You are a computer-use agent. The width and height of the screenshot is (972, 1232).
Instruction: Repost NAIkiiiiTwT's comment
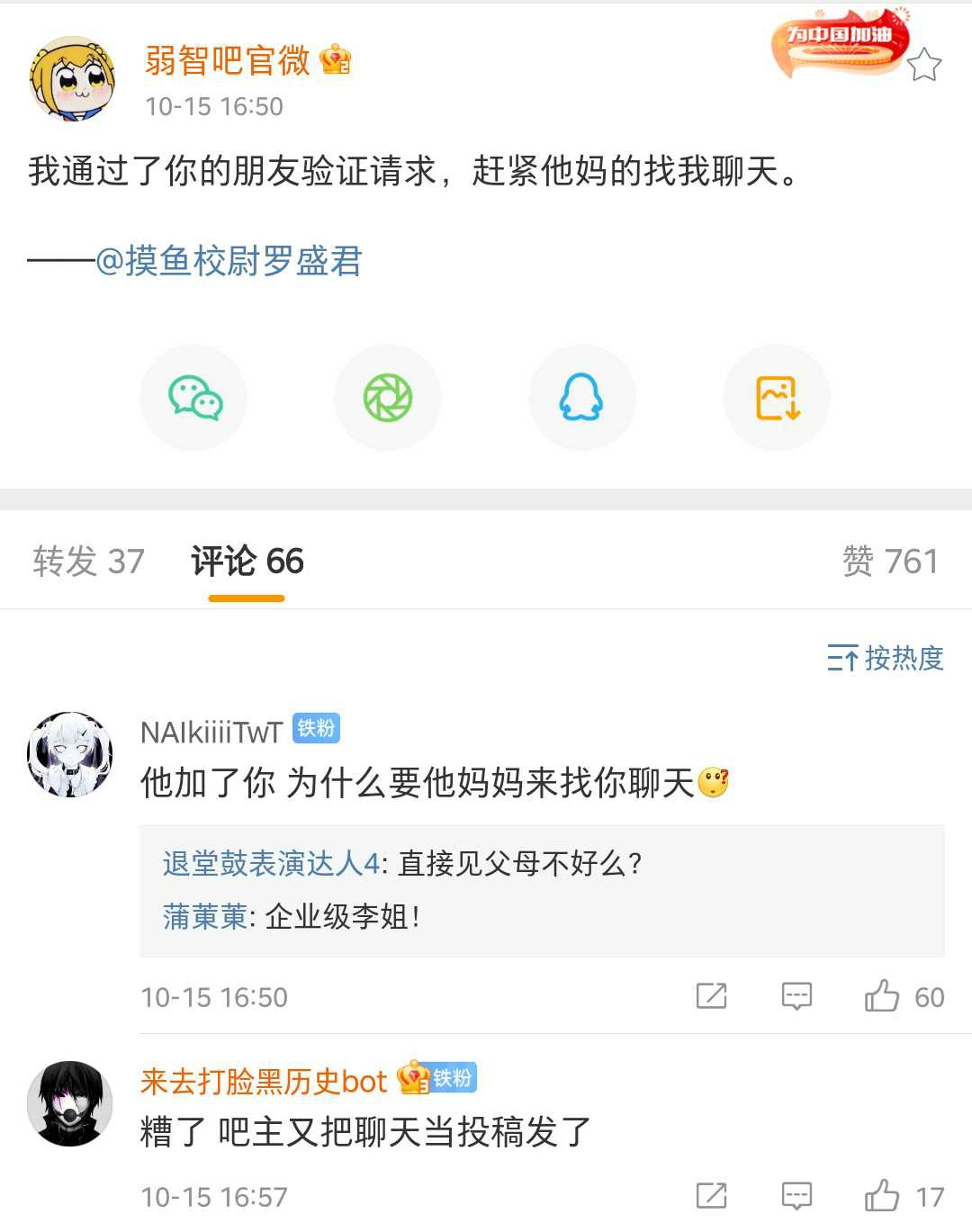click(x=711, y=996)
